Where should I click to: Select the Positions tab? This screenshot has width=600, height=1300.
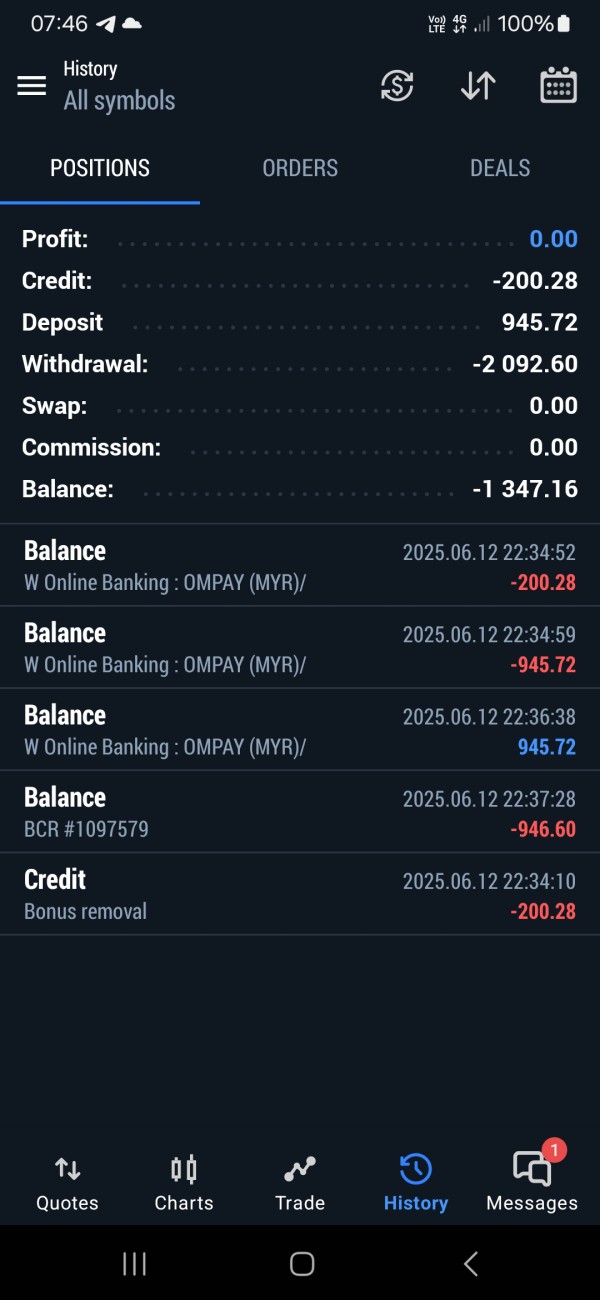[100, 168]
